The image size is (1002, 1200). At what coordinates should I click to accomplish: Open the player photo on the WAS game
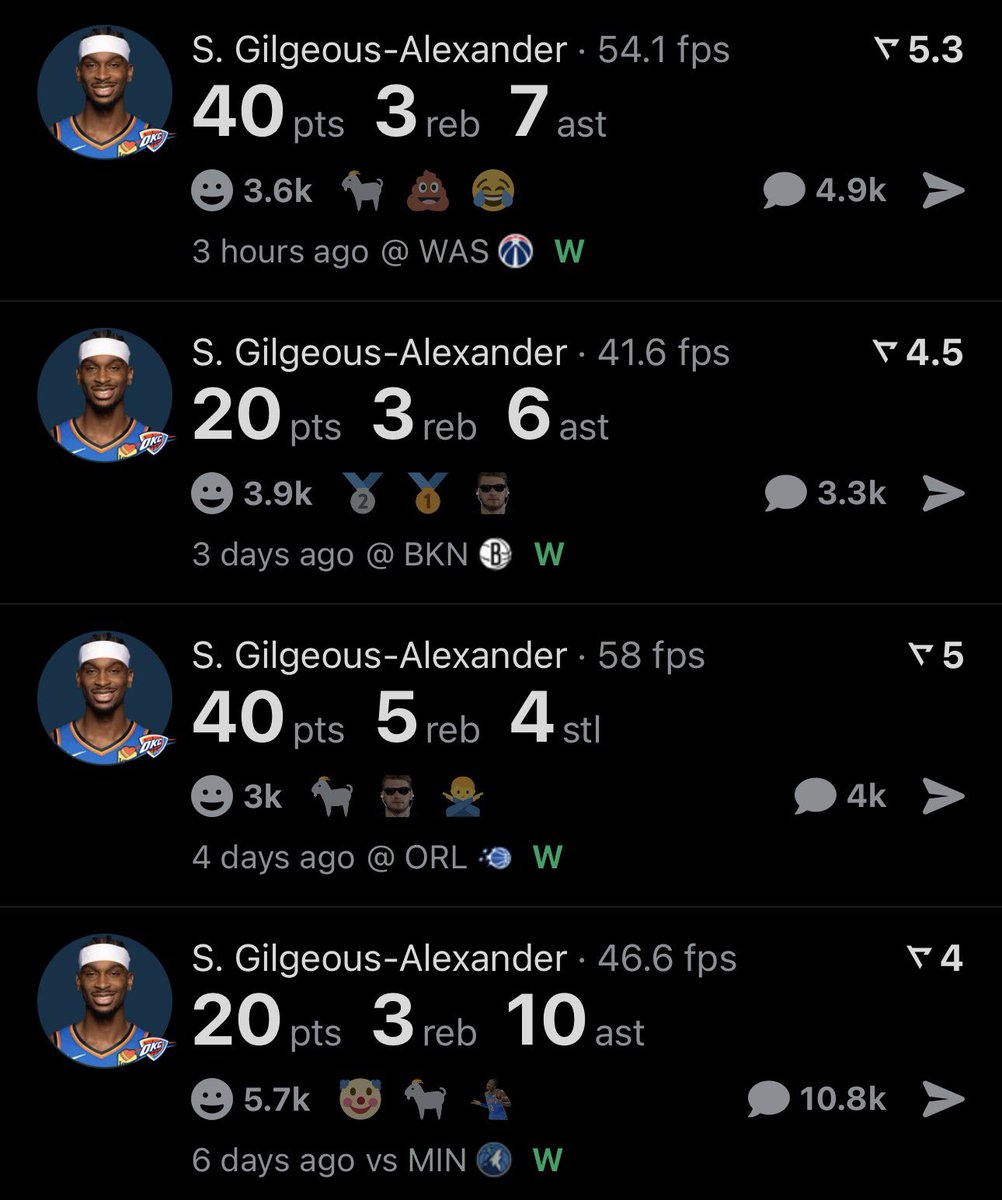coord(105,92)
